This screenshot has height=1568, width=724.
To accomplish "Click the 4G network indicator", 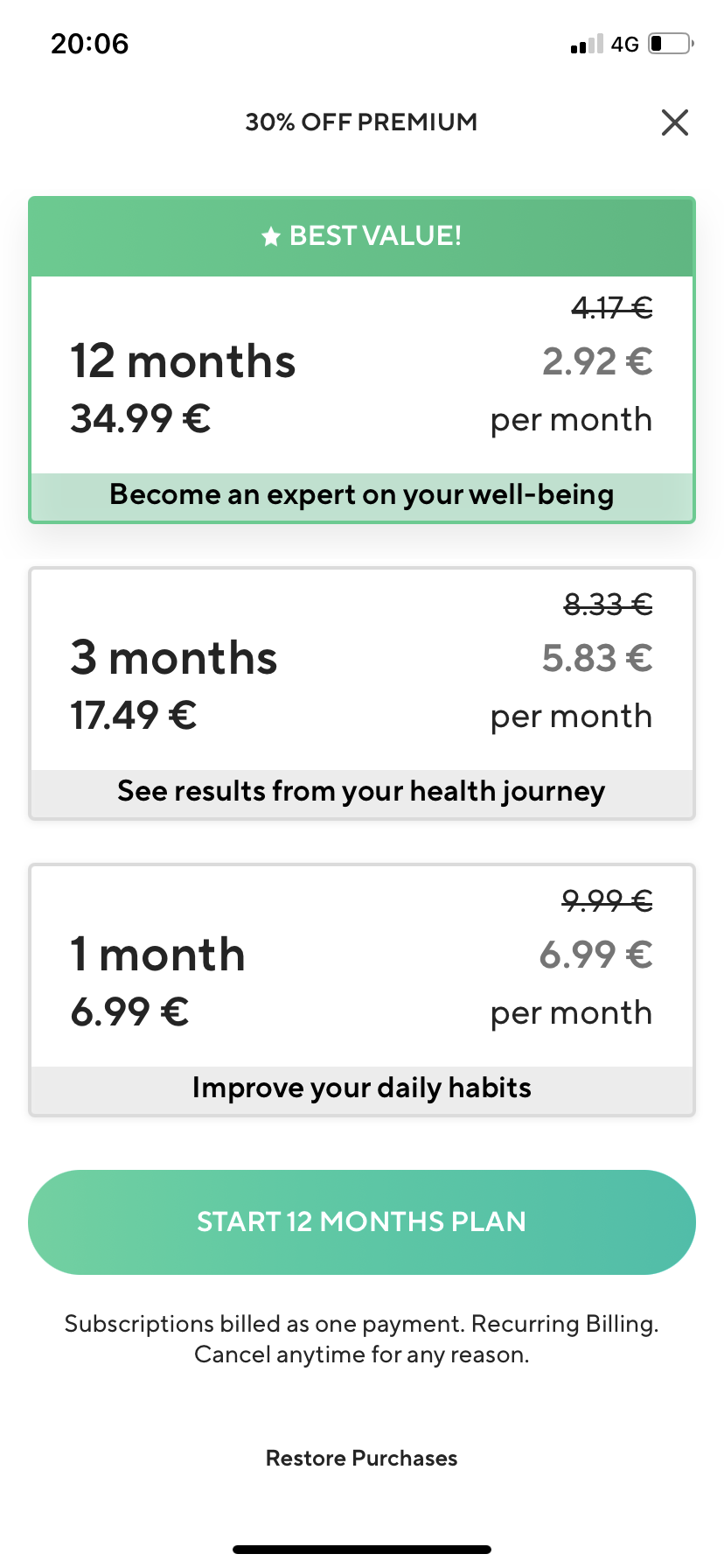I will (x=626, y=44).
